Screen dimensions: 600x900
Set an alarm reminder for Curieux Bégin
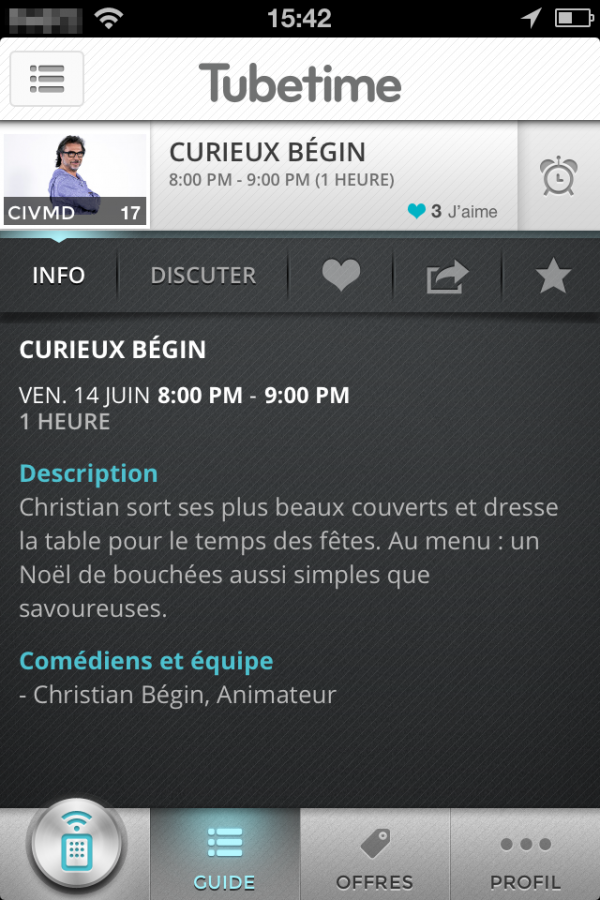click(x=558, y=177)
